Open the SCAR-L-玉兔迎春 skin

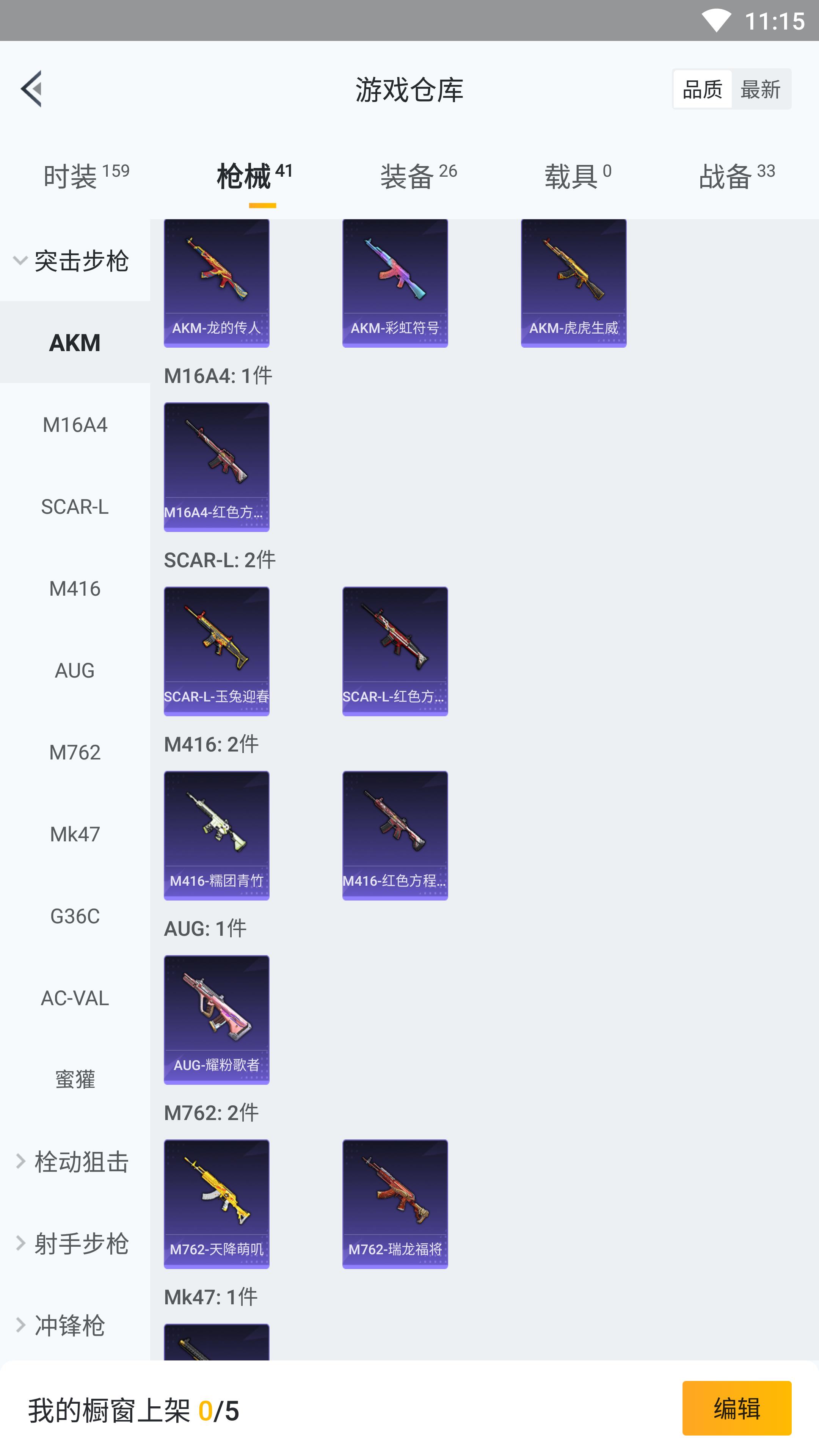click(217, 651)
